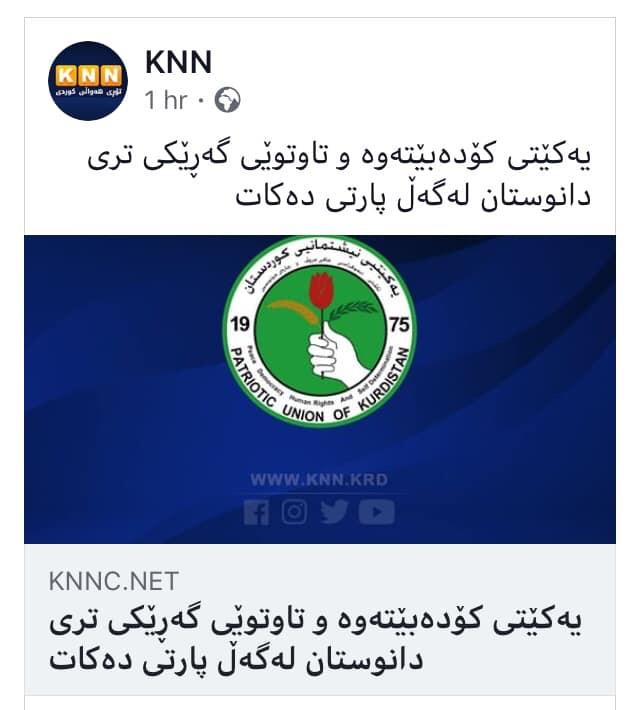Open the KNN page name link
Image resolution: width=640 pixels, height=710 pixels.
(178, 62)
